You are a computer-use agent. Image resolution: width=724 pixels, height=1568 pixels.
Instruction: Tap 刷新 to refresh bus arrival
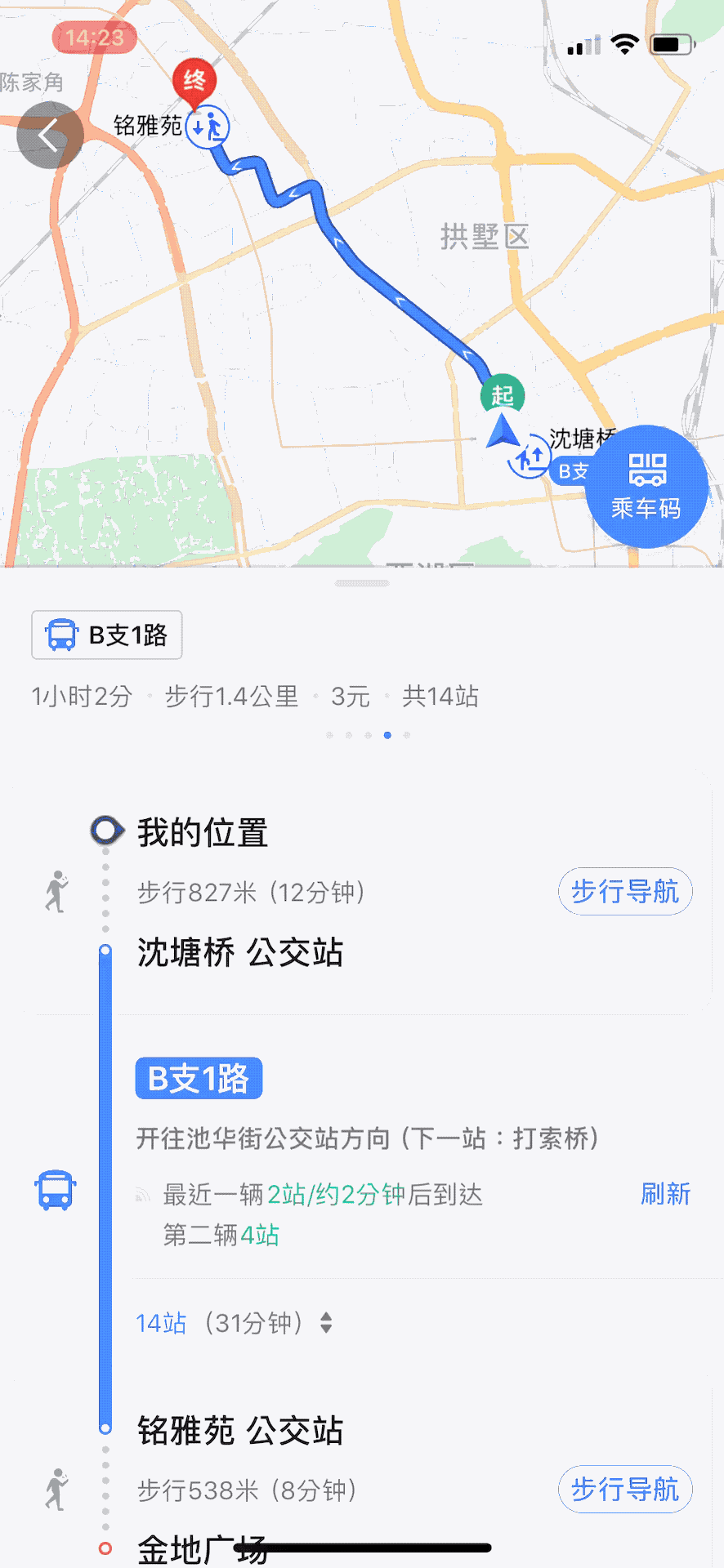pos(665,1194)
